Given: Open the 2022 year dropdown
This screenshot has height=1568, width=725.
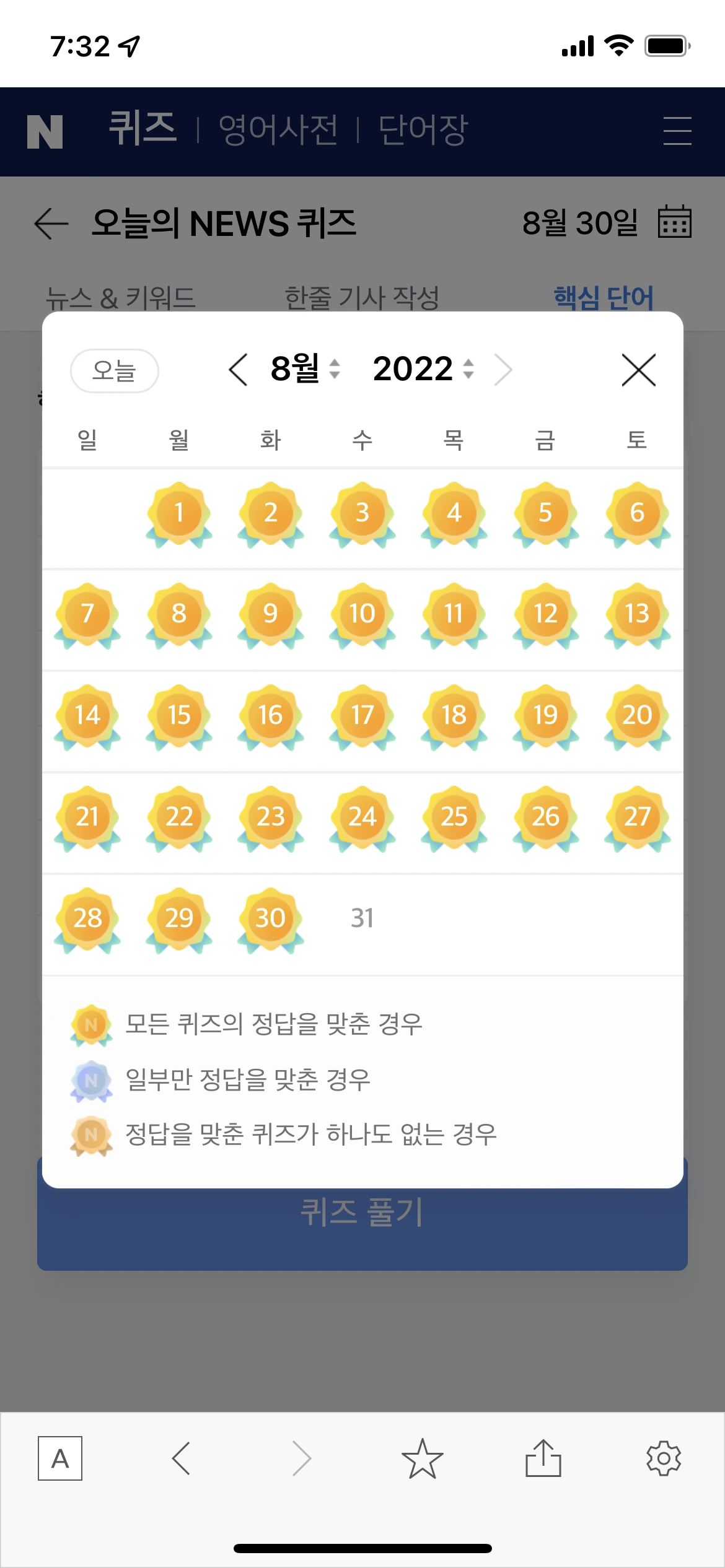Looking at the screenshot, I should point(423,369).
